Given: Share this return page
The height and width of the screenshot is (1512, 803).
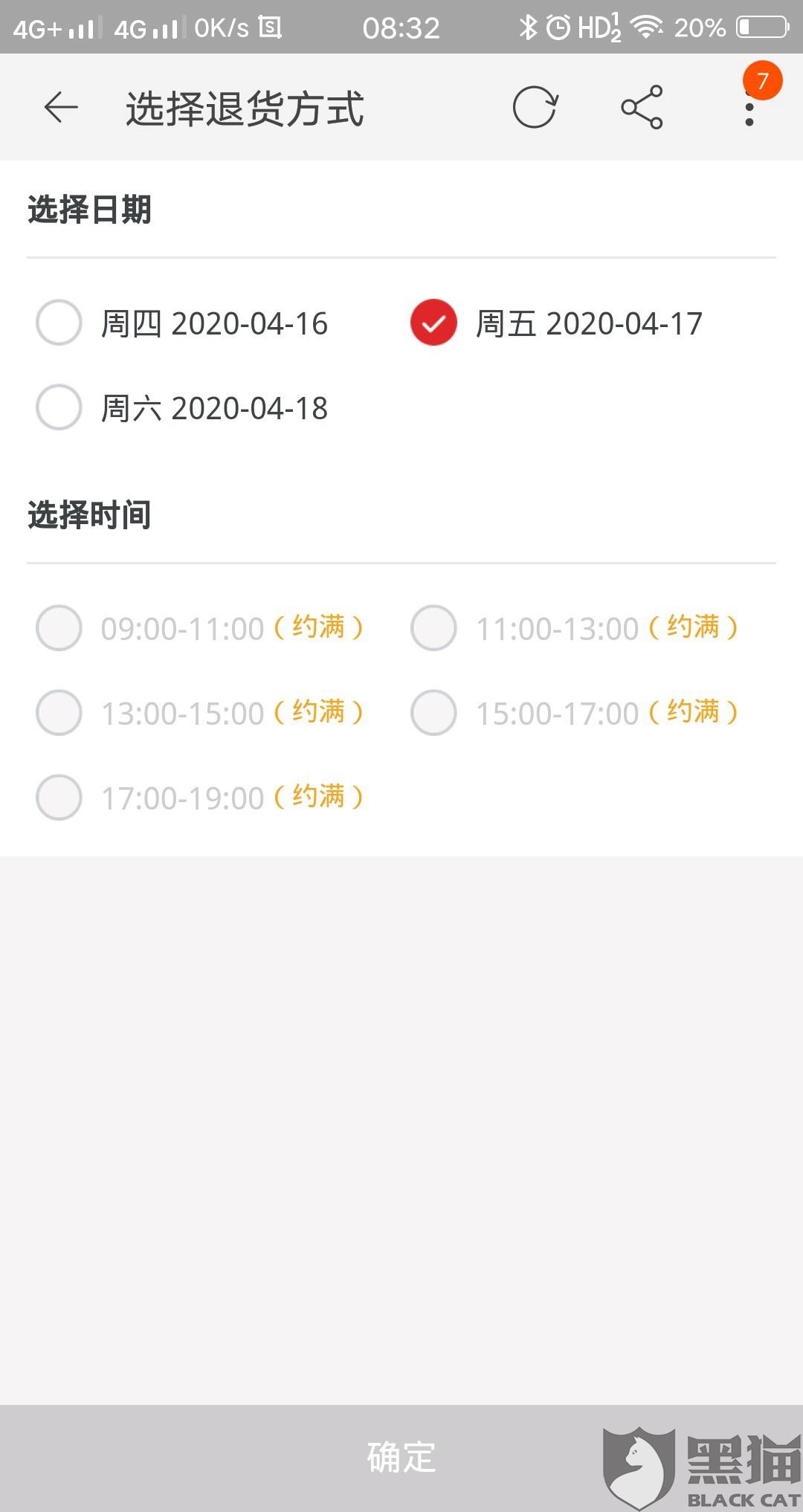Looking at the screenshot, I should click(642, 108).
